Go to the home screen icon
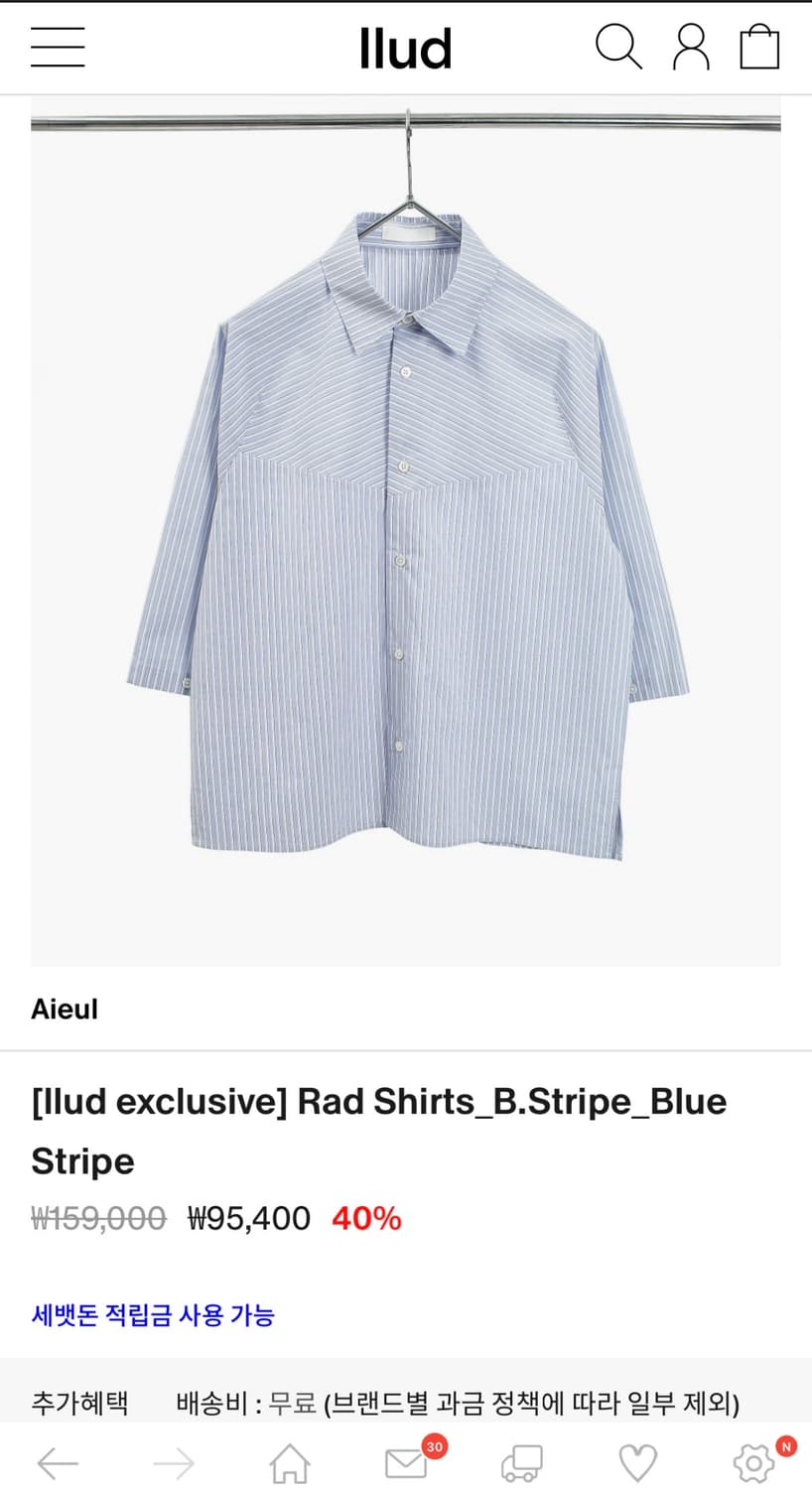 point(288,1462)
